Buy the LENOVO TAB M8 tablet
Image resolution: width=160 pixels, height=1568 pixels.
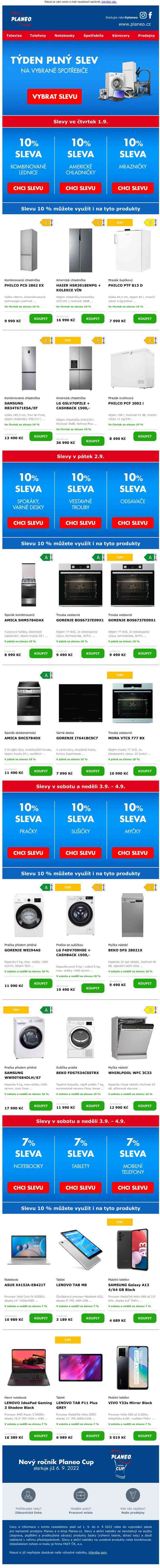(93, 1318)
